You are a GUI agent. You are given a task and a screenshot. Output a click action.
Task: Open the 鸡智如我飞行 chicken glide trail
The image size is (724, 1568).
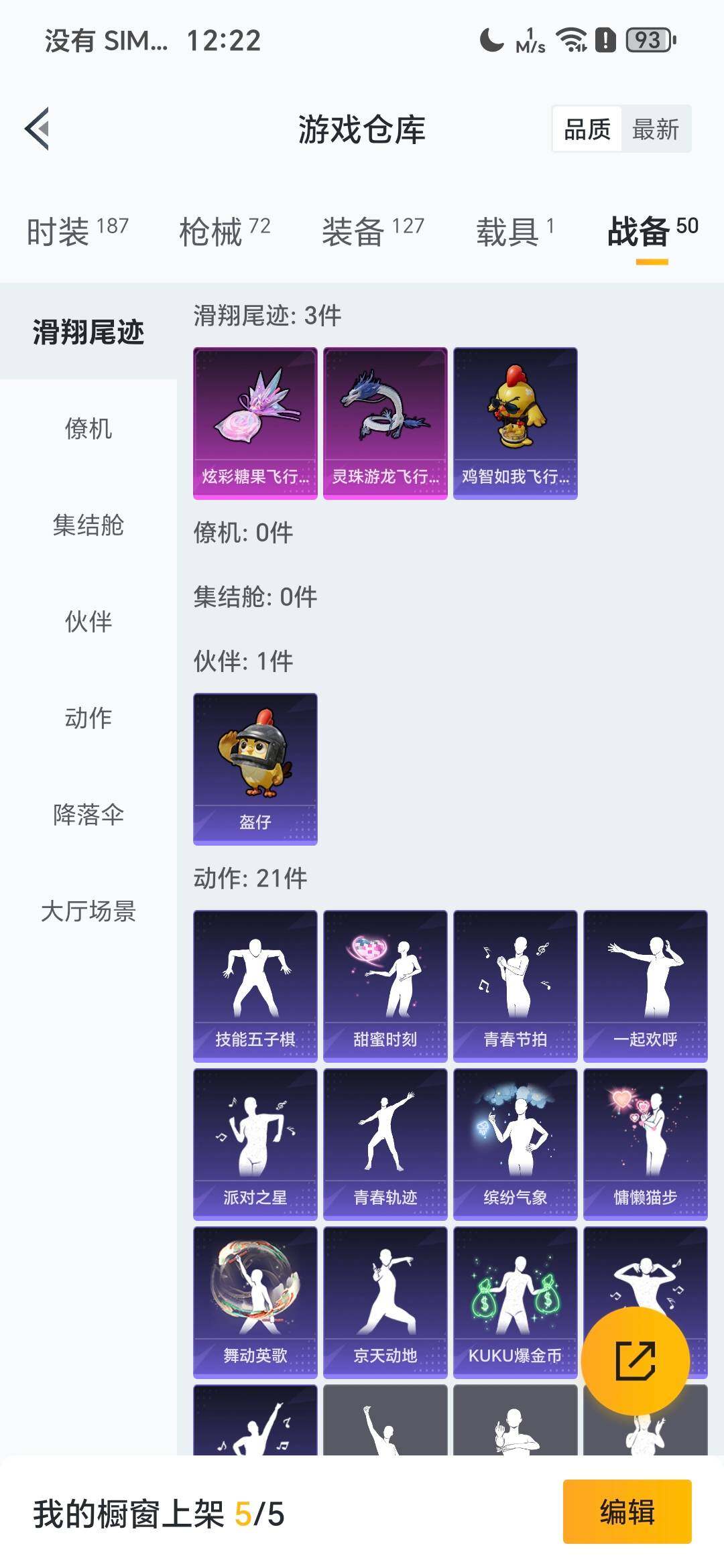pyautogui.click(x=516, y=422)
